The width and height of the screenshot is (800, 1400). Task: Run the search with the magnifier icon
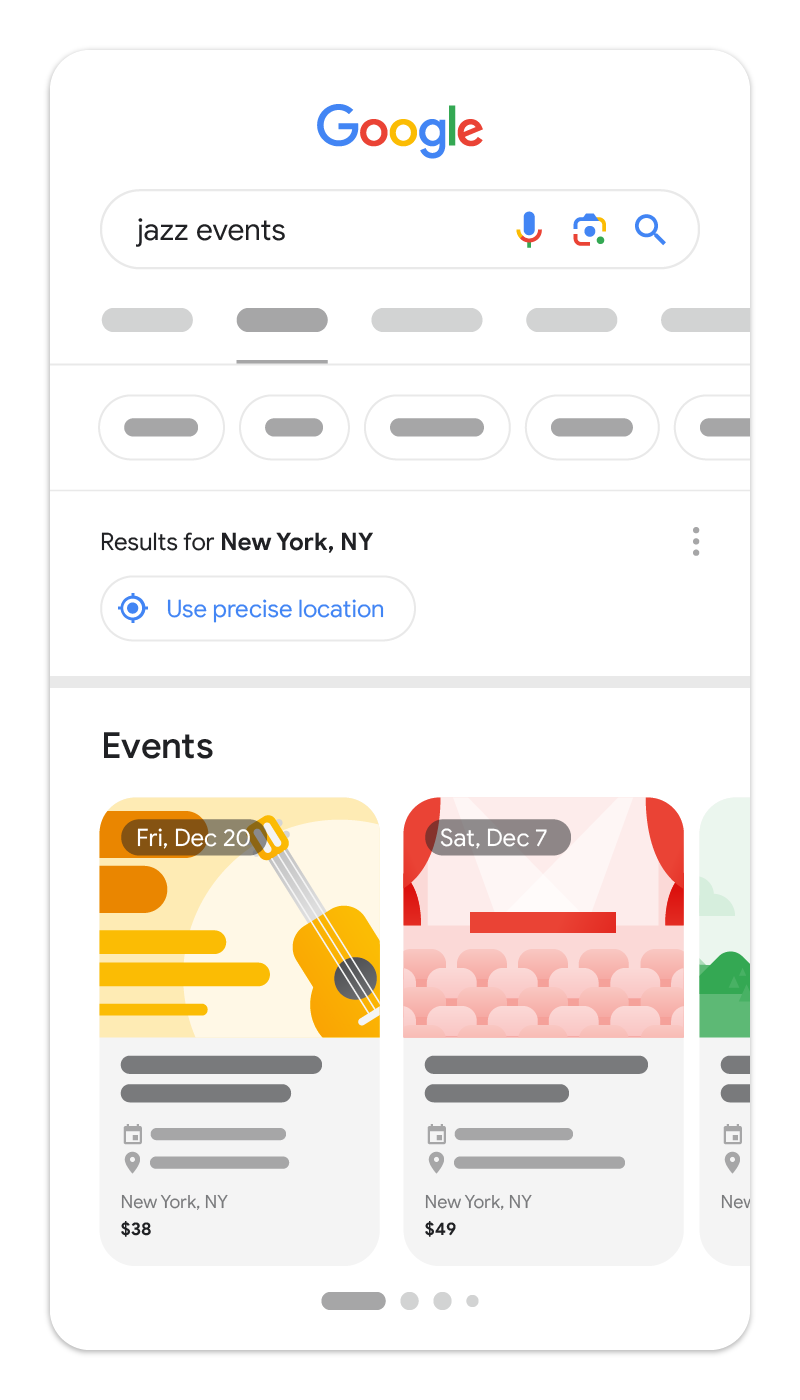click(x=650, y=230)
